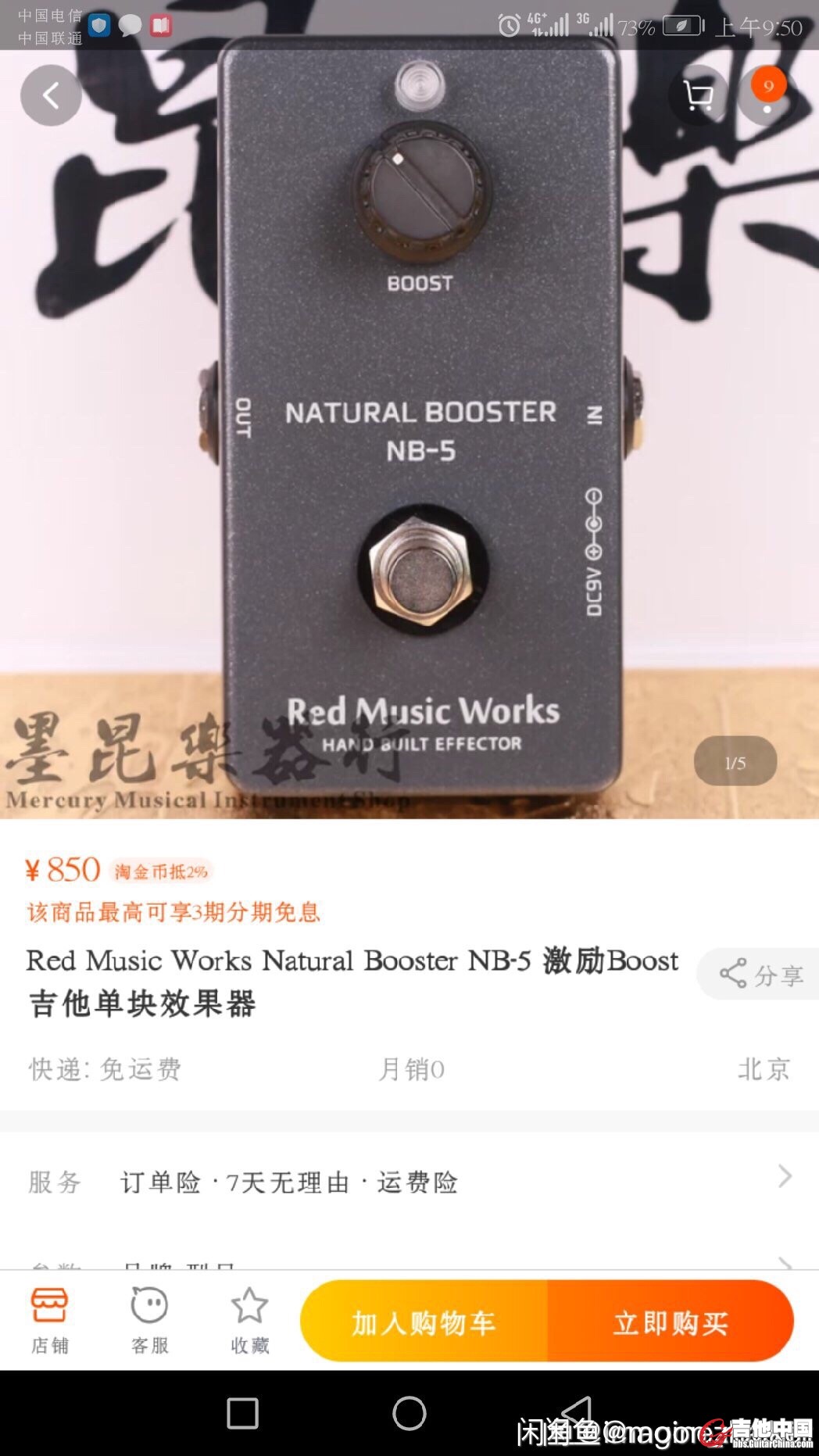This screenshot has width=819, height=1456.
Task: Open the shopping cart icon
Action: pos(698,96)
